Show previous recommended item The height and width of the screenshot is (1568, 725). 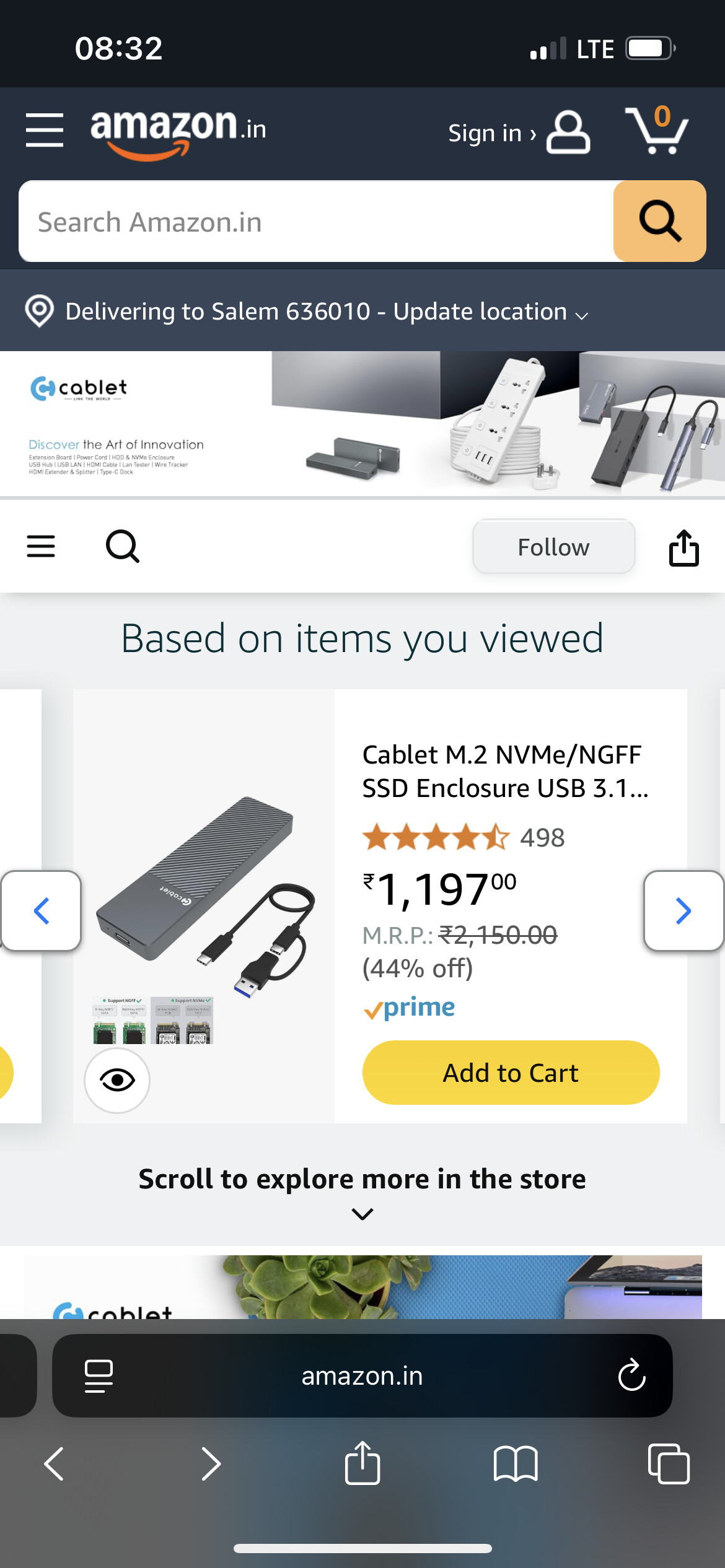(x=41, y=910)
